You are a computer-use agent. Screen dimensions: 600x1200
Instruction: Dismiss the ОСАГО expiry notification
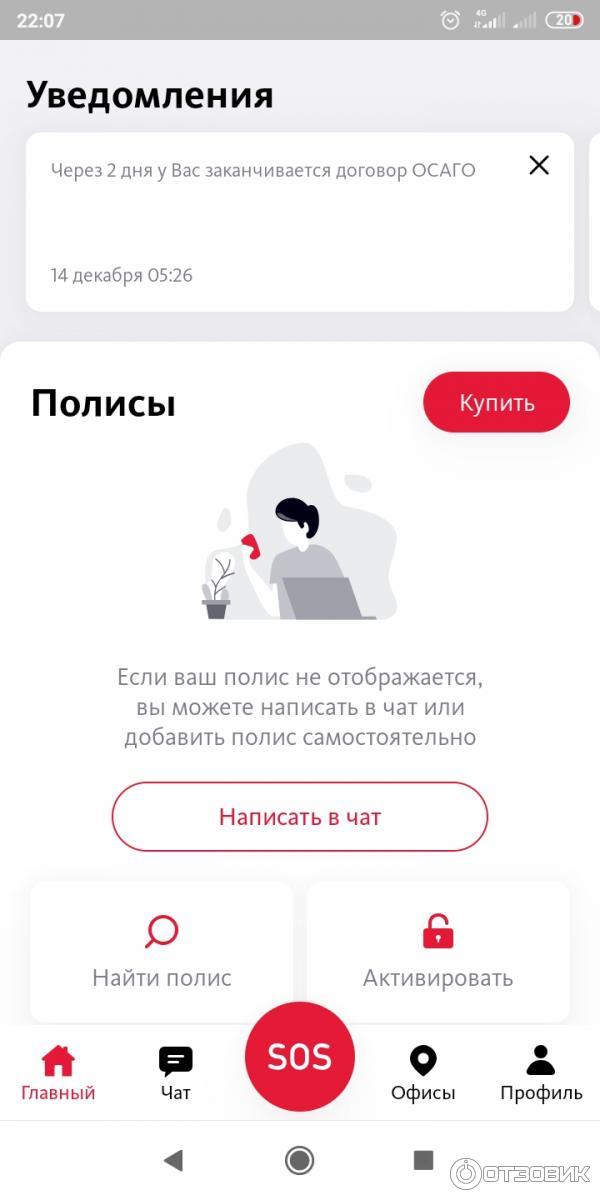point(539,166)
